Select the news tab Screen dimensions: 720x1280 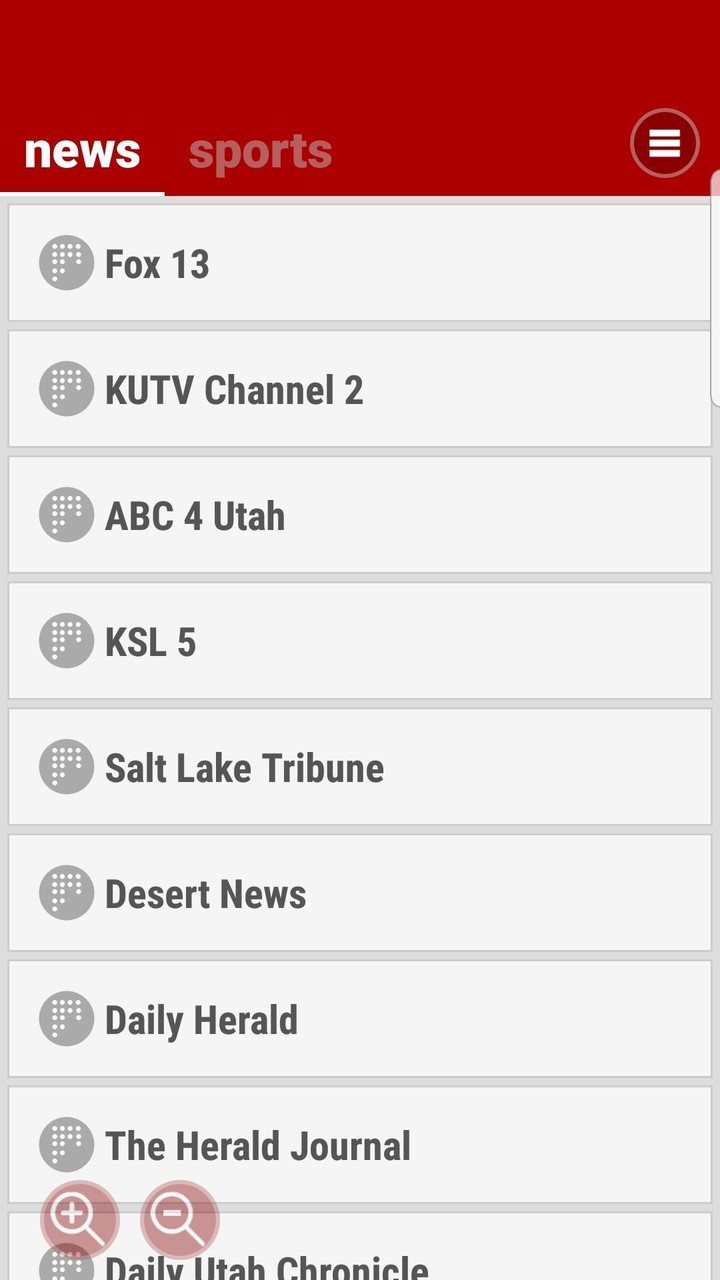[82, 150]
